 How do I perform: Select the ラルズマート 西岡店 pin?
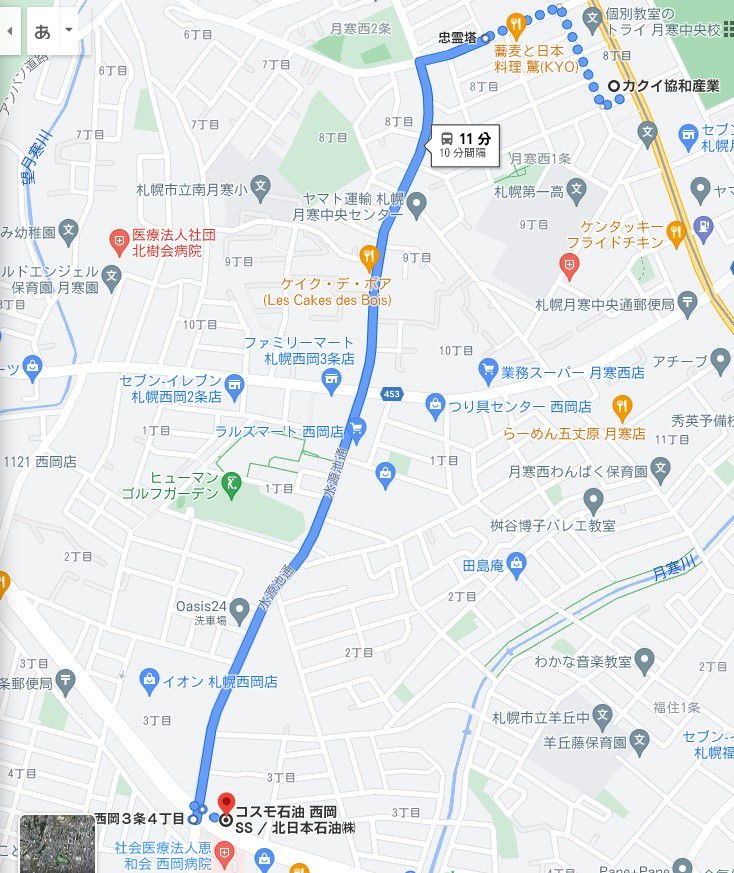point(356,431)
